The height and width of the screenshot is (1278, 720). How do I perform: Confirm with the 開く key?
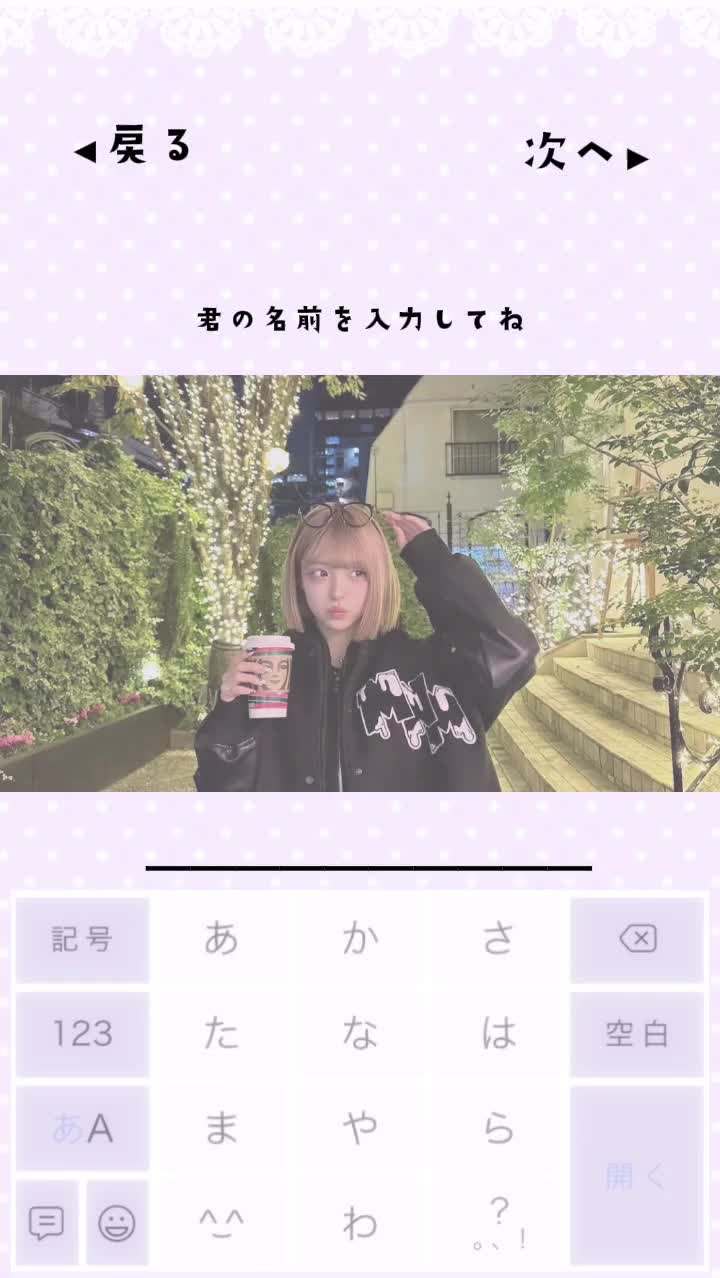coord(637,1176)
